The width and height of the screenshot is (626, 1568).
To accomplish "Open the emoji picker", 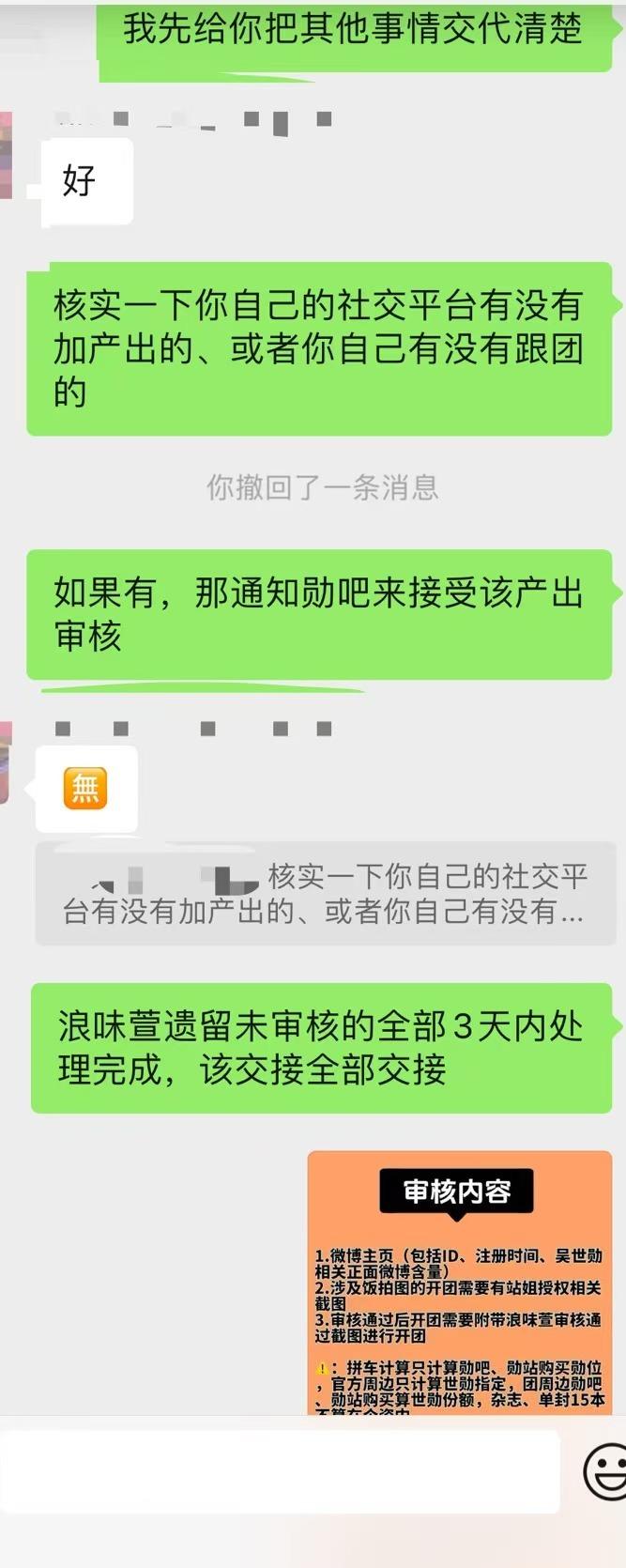I will pos(605,1470).
